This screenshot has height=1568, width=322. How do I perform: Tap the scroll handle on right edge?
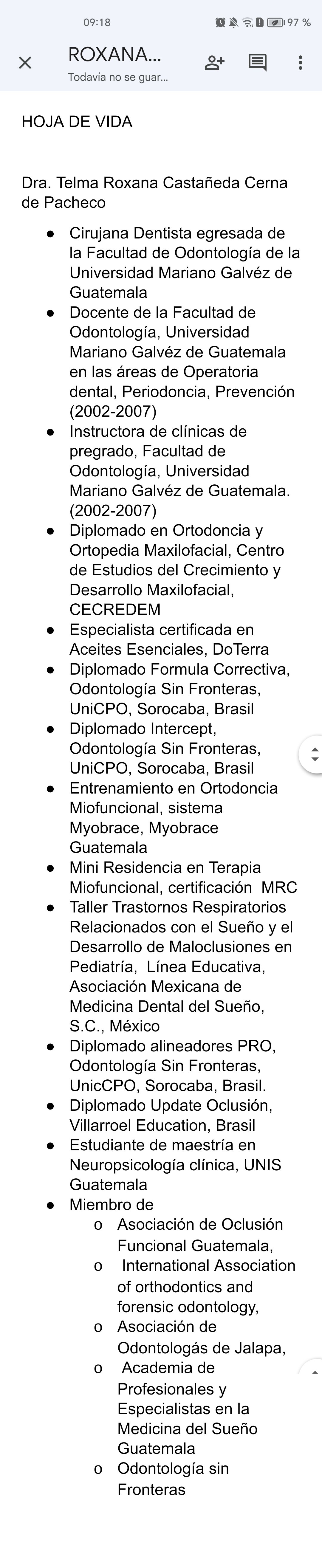[x=313, y=755]
